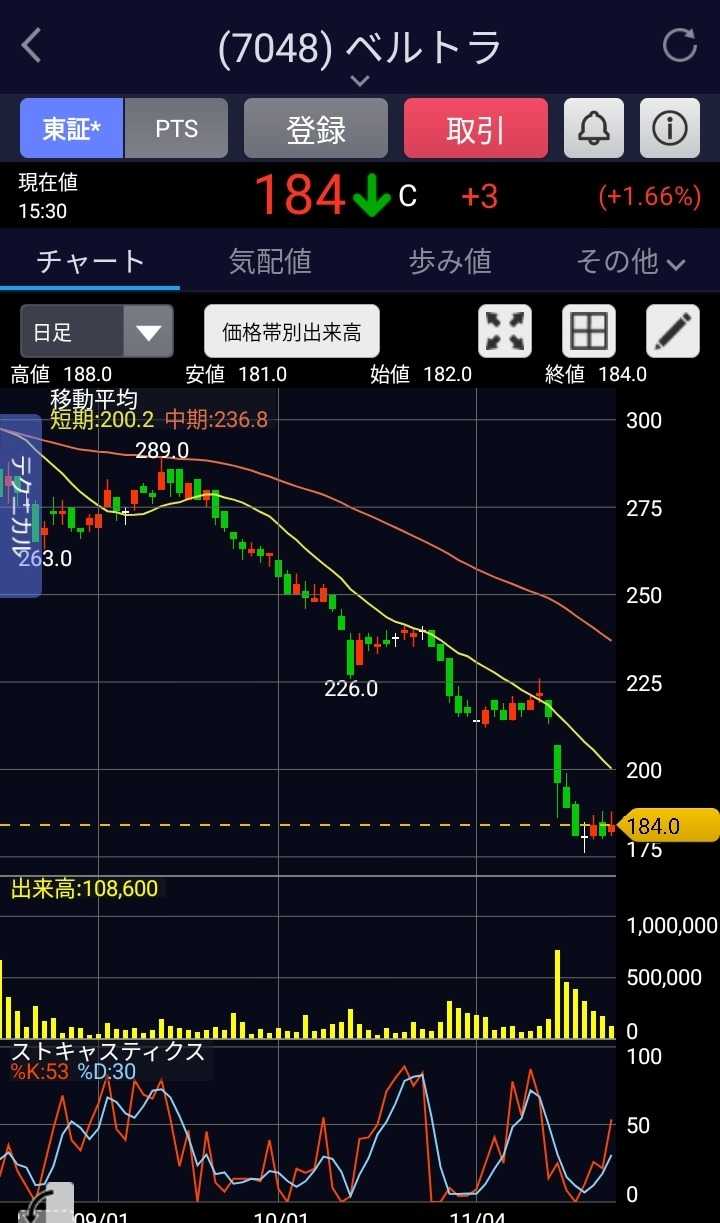
Task: Expand the その他 dropdown
Action: [x=630, y=262]
